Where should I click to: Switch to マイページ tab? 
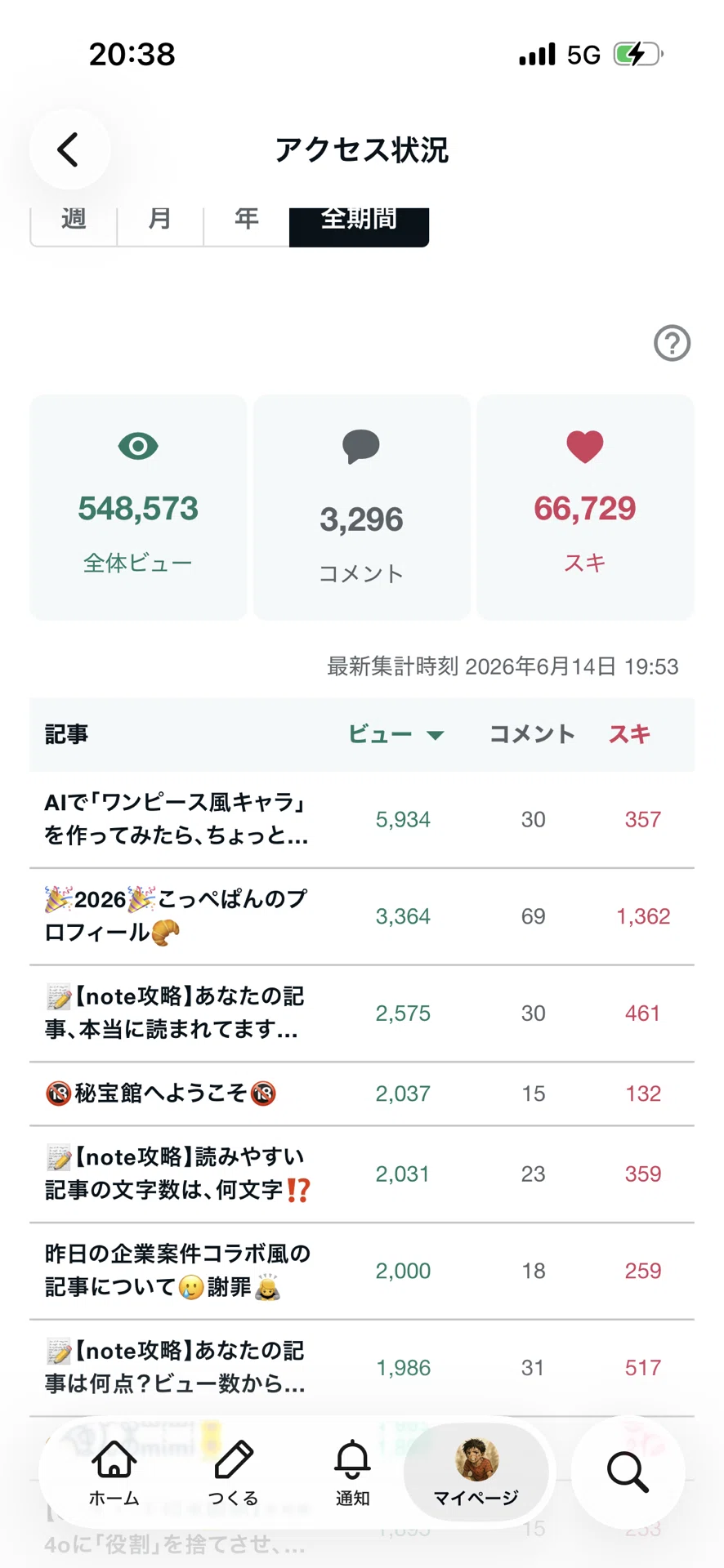[476, 1472]
